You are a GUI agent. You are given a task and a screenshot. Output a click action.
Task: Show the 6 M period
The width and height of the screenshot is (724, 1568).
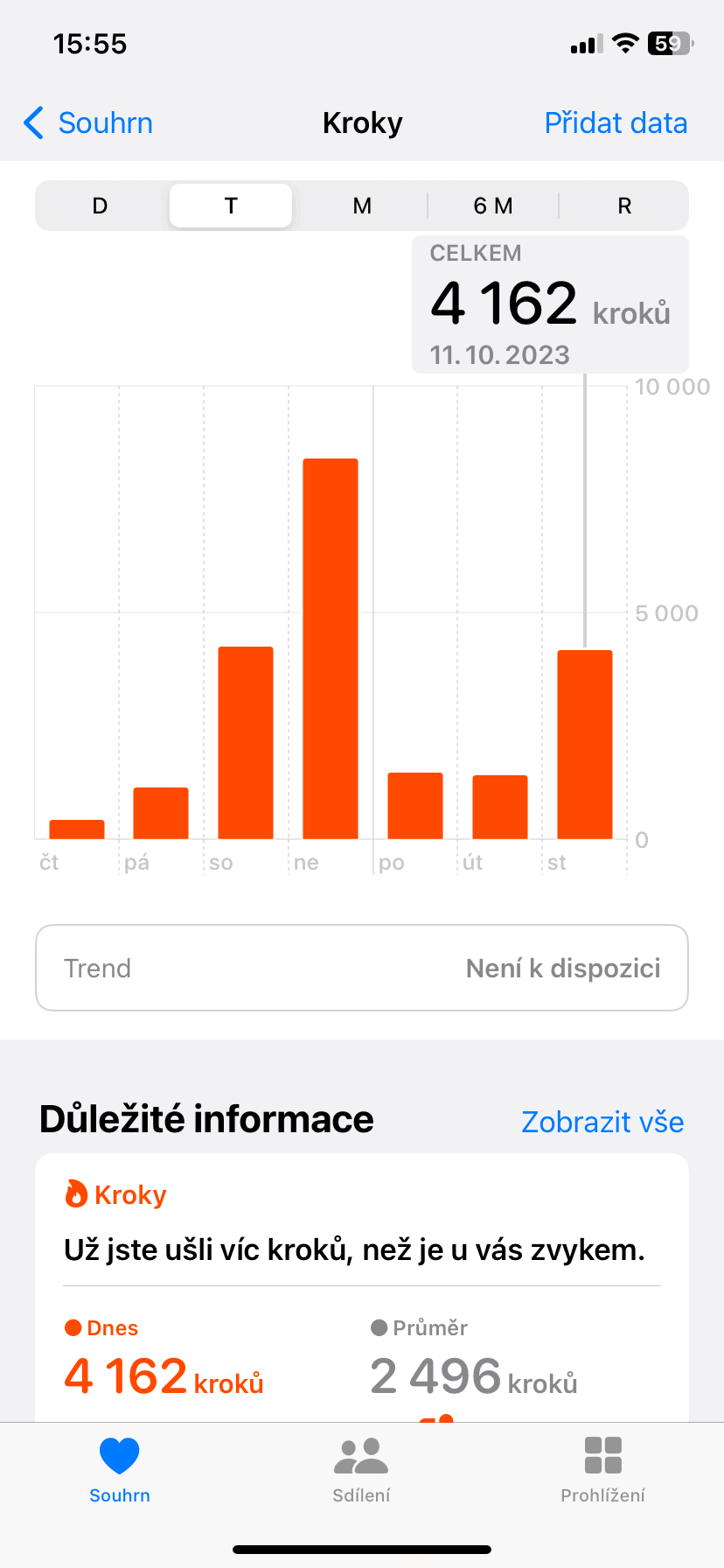[492, 206]
